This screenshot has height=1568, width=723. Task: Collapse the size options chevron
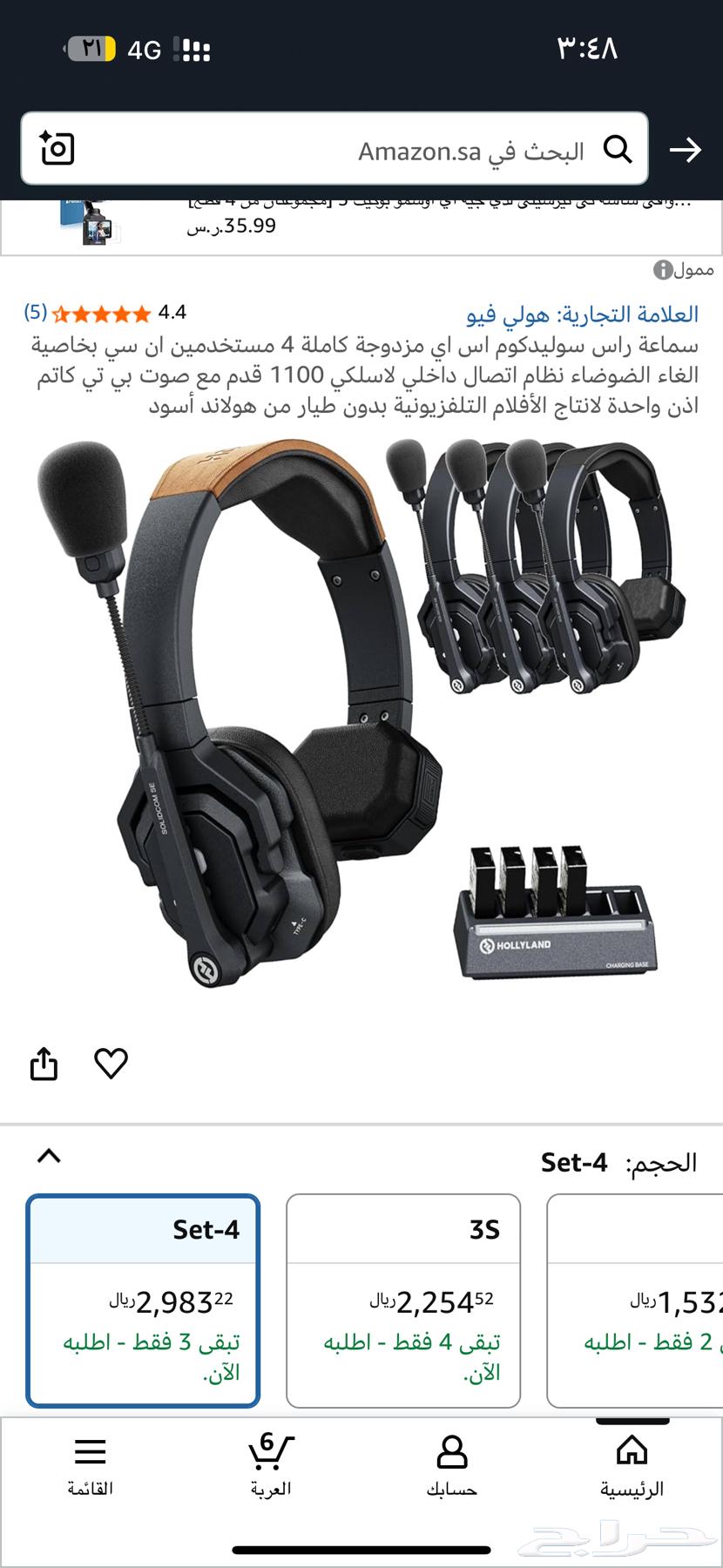(x=49, y=1157)
